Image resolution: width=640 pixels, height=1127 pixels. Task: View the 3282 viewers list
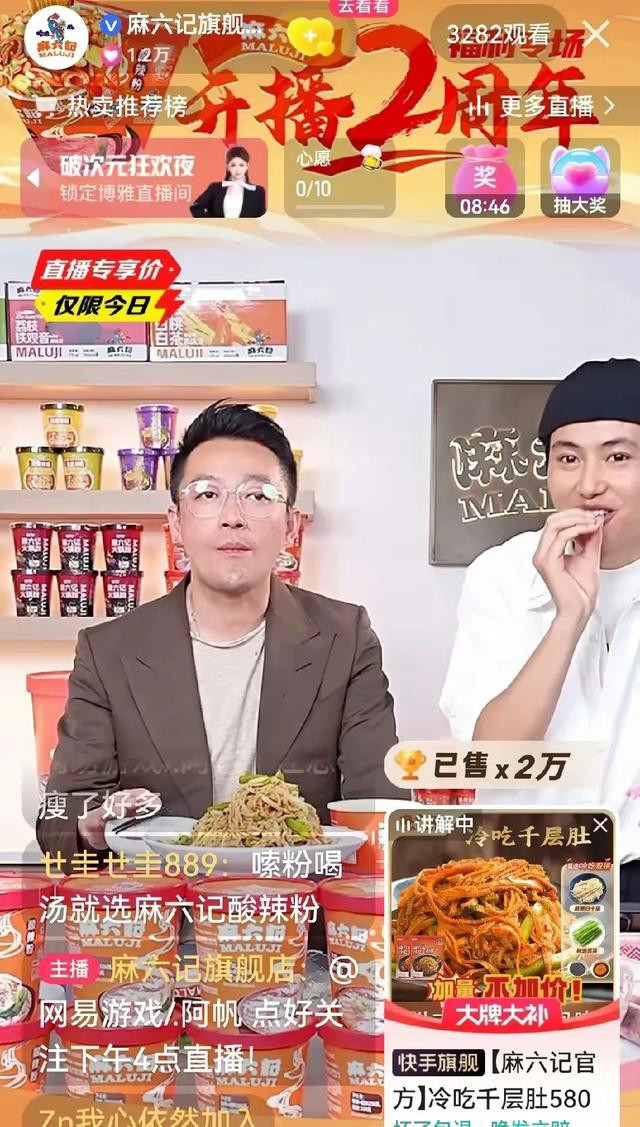pos(498,34)
